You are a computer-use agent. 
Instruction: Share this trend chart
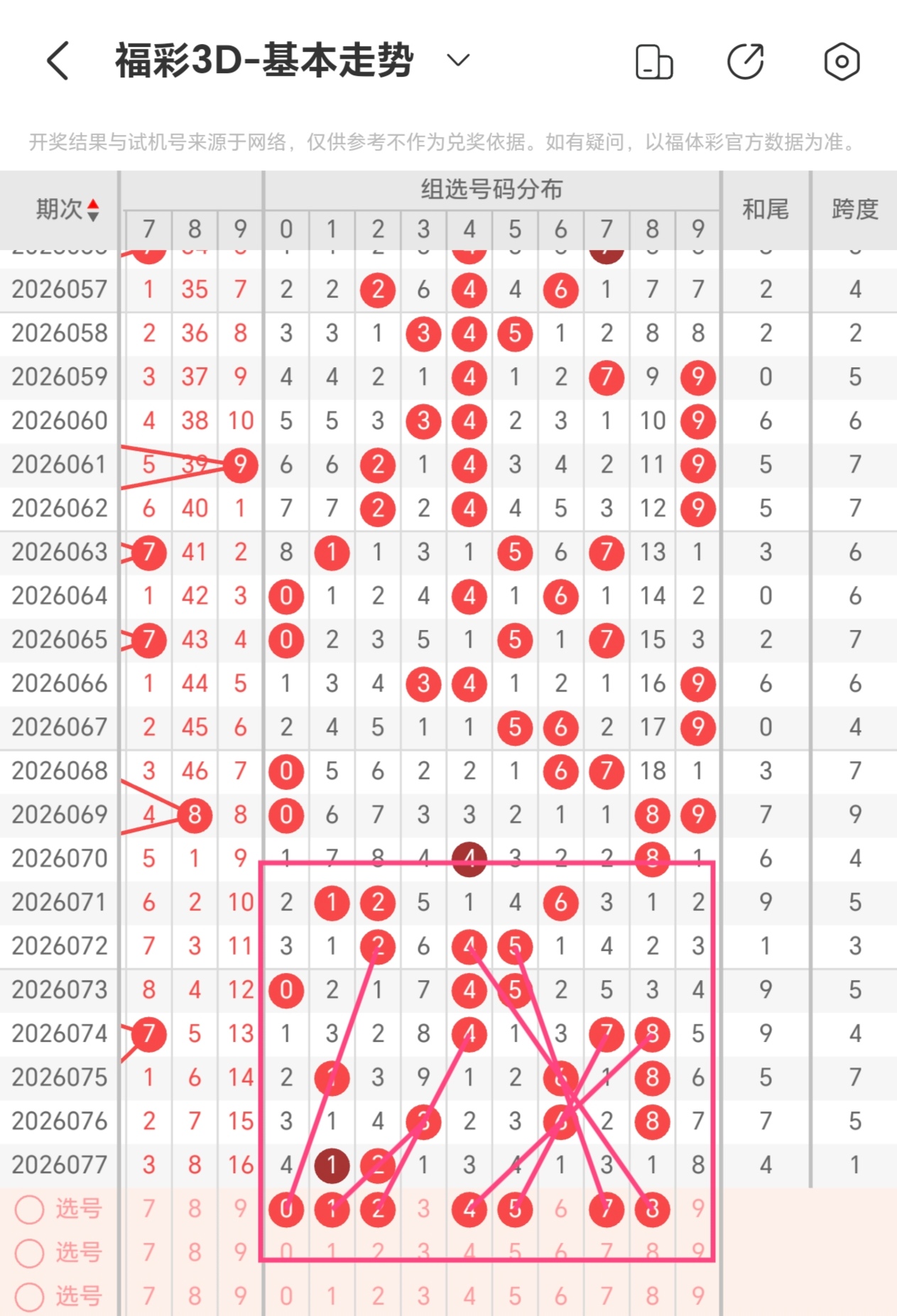click(746, 62)
